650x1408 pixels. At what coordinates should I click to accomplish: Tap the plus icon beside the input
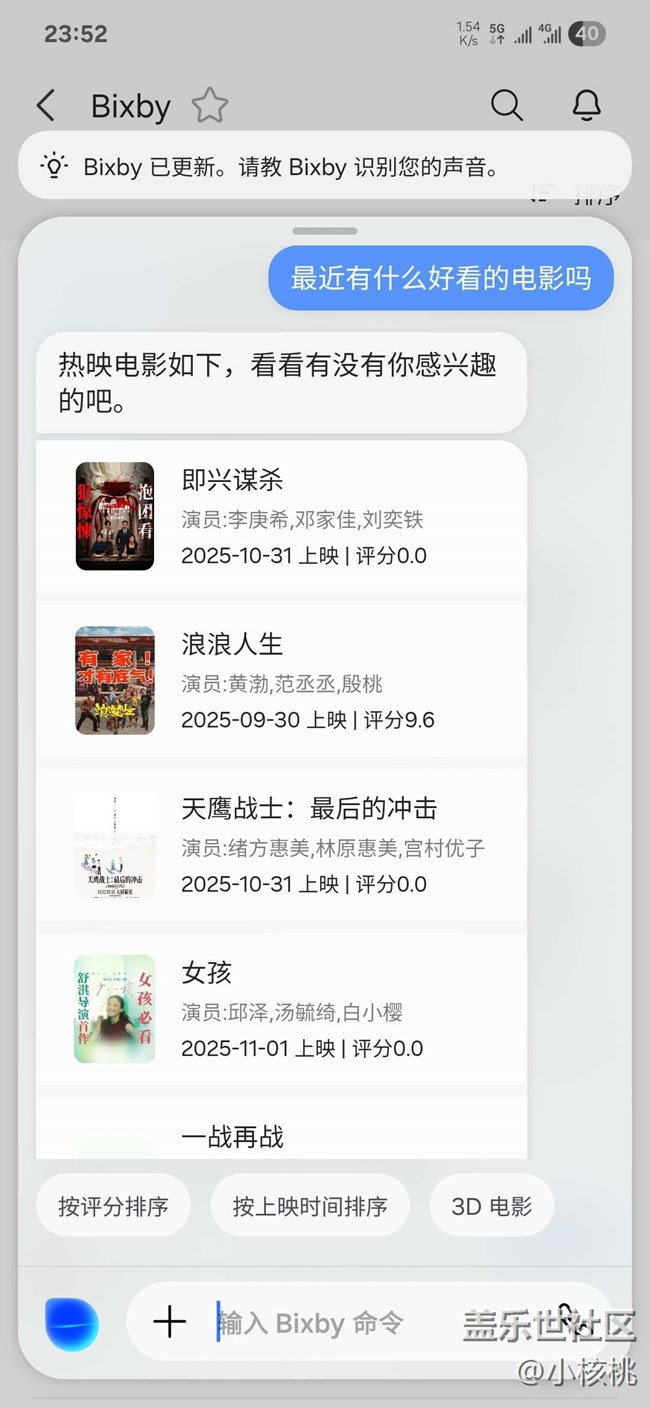point(170,1322)
